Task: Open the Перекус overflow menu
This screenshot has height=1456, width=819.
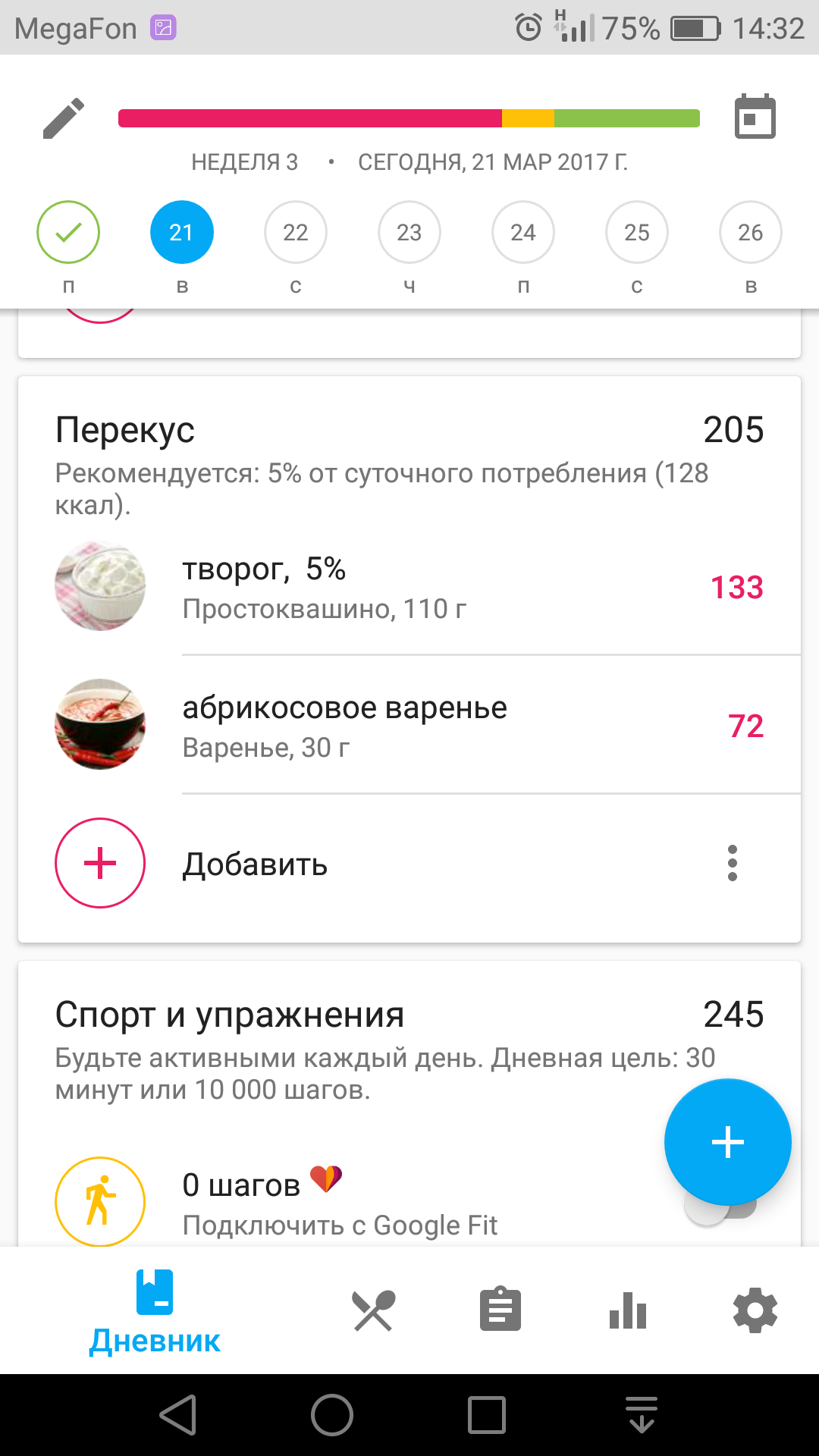Action: coord(733,863)
